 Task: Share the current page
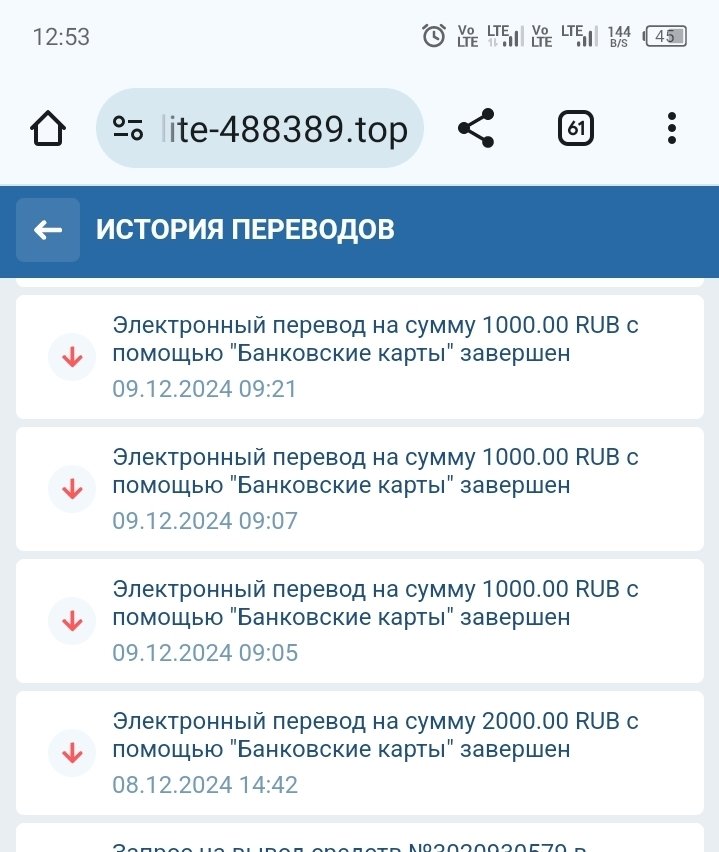tap(476, 129)
